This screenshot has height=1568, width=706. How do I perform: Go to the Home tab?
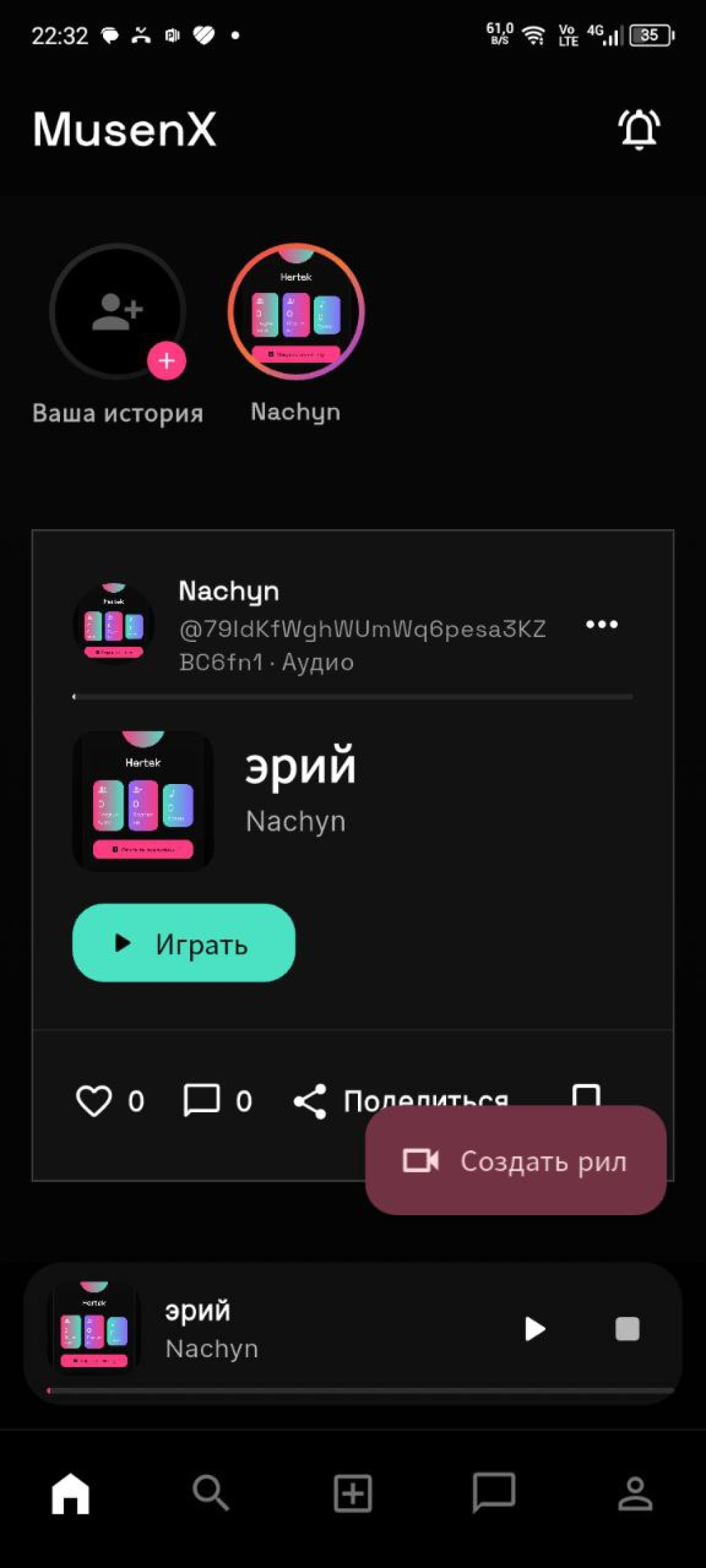tap(71, 1493)
